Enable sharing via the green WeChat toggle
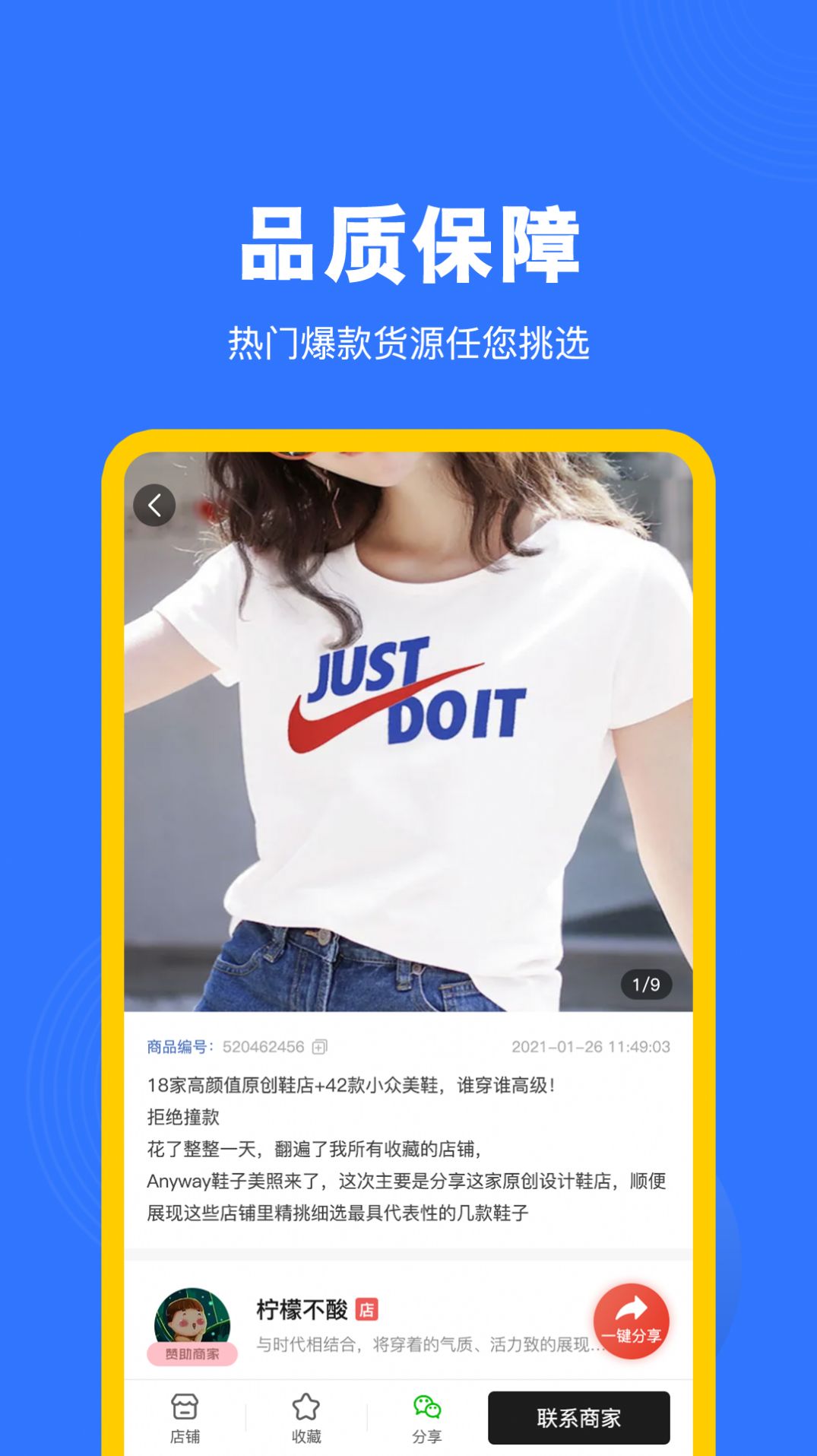 (427, 1406)
